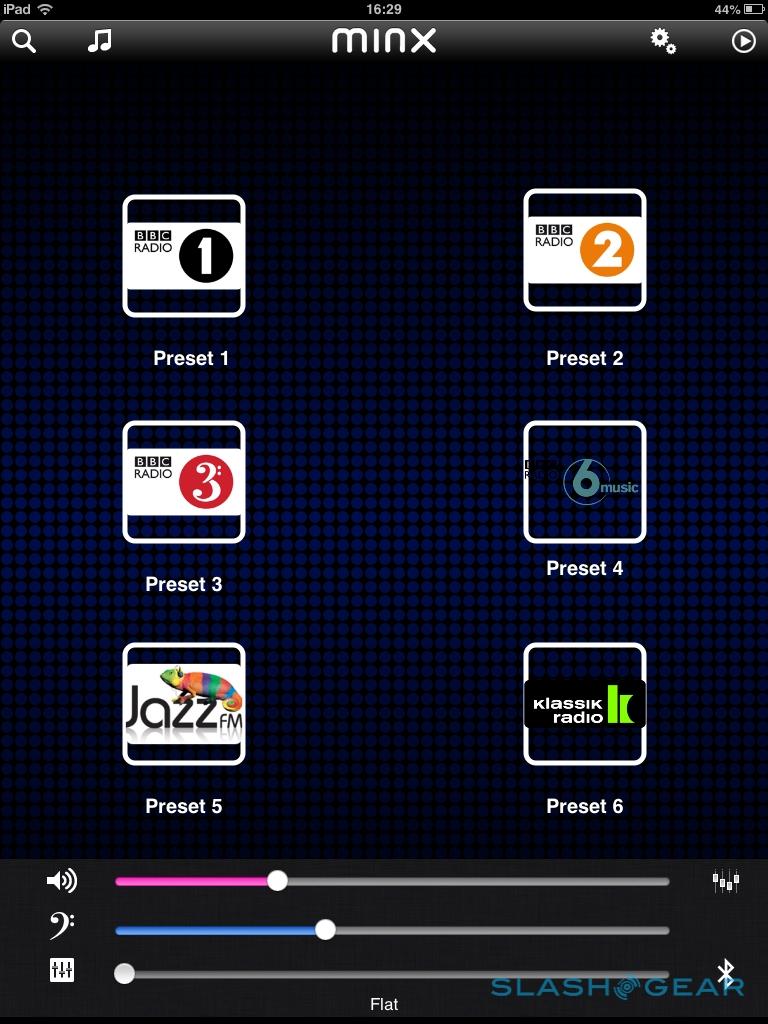This screenshot has height=1024, width=768.
Task: Open the settings gears
Action: [x=663, y=41]
